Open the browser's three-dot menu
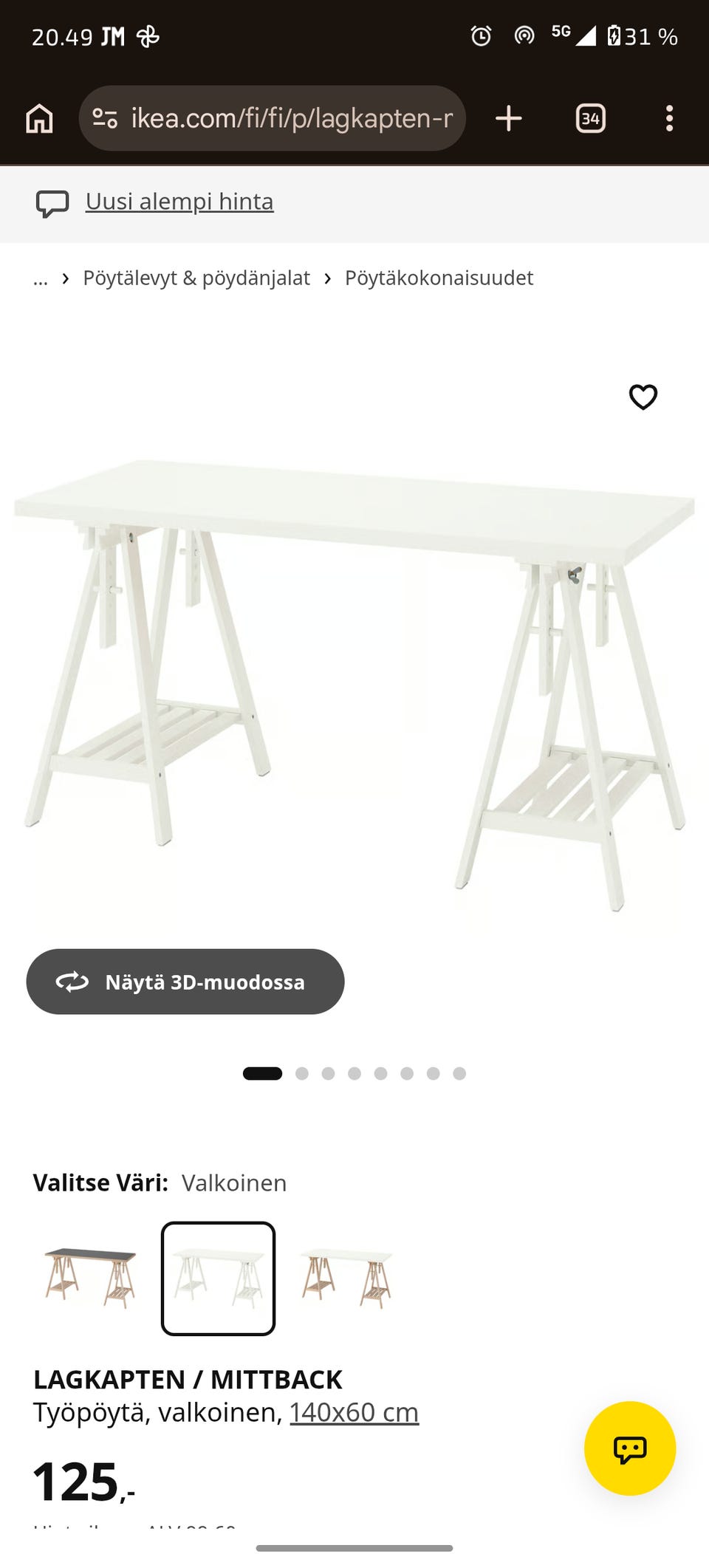This screenshot has height=1568, width=709. [x=669, y=118]
